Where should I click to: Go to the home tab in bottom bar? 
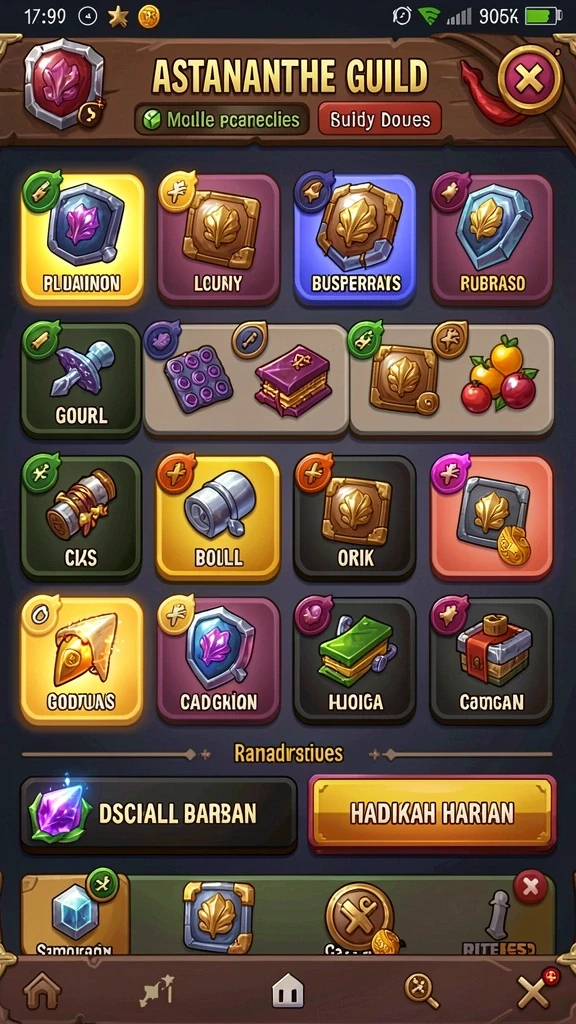pyautogui.click(x=42, y=993)
